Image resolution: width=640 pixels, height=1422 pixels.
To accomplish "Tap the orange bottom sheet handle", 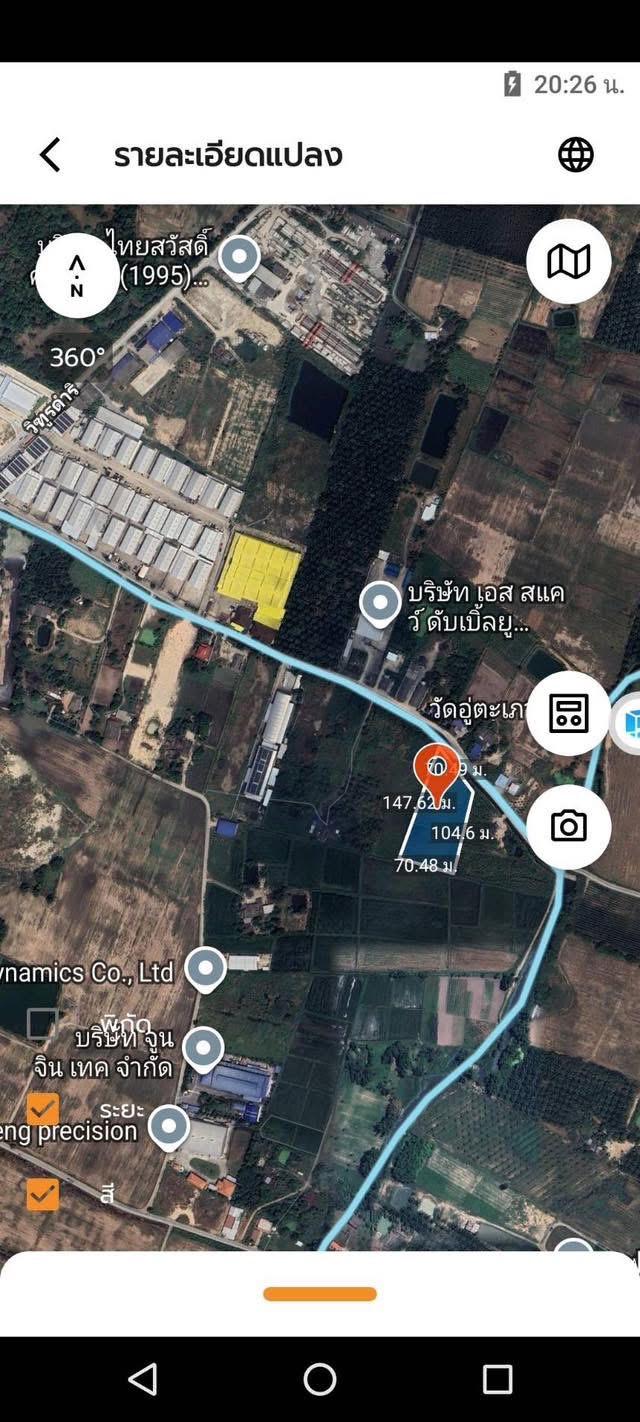I will point(320,1294).
